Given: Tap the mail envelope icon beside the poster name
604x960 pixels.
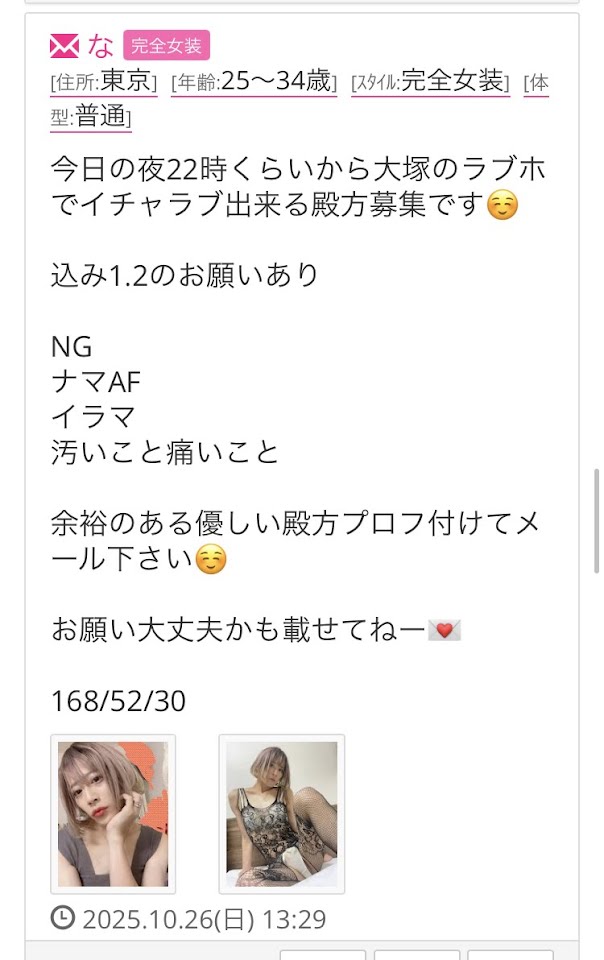Looking at the screenshot, I should pyautogui.click(x=64, y=45).
